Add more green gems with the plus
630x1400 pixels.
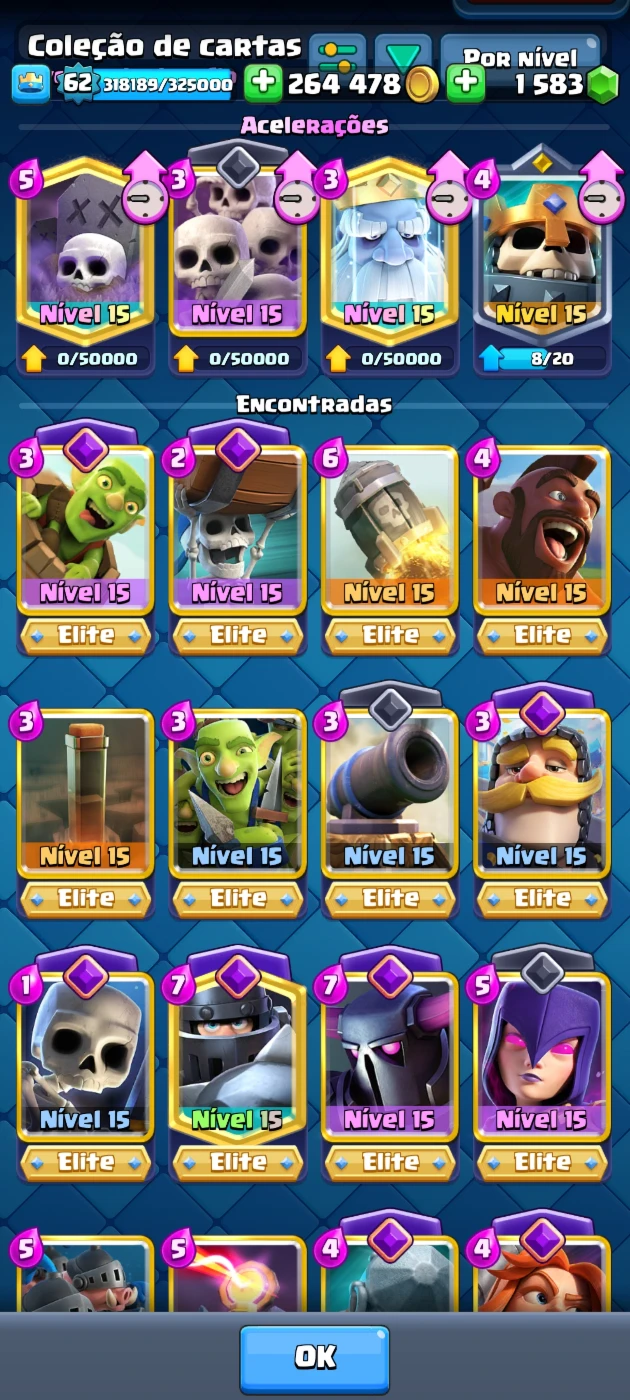pos(465,84)
